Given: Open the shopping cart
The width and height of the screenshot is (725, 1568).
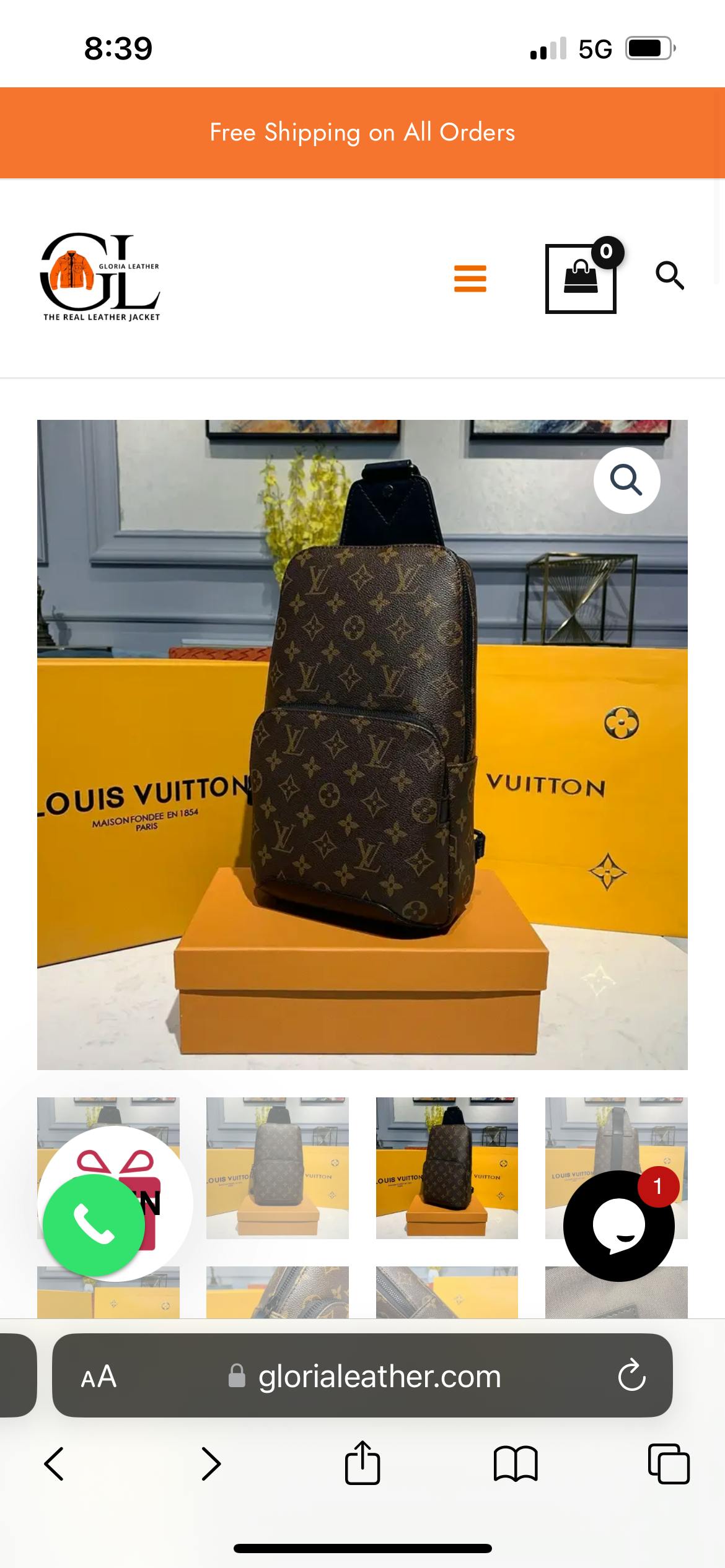Looking at the screenshot, I should tap(581, 279).
